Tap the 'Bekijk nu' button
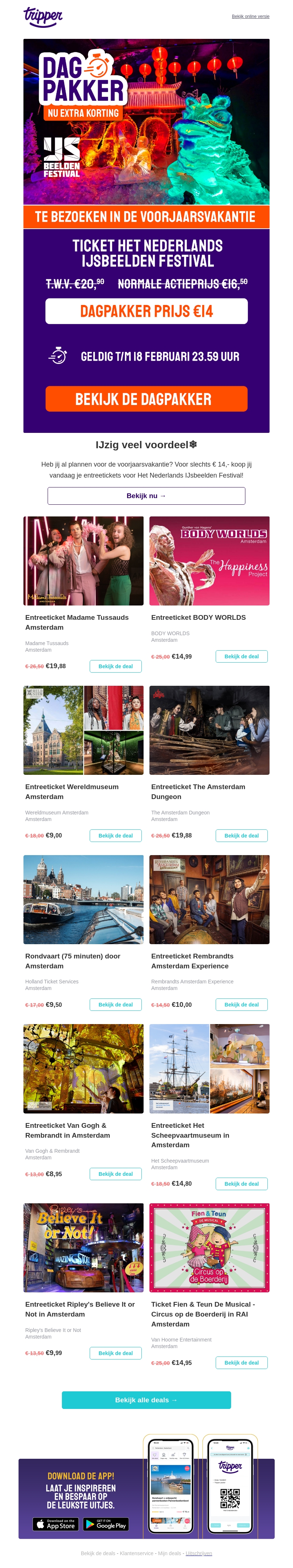 click(x=146, y=496)
